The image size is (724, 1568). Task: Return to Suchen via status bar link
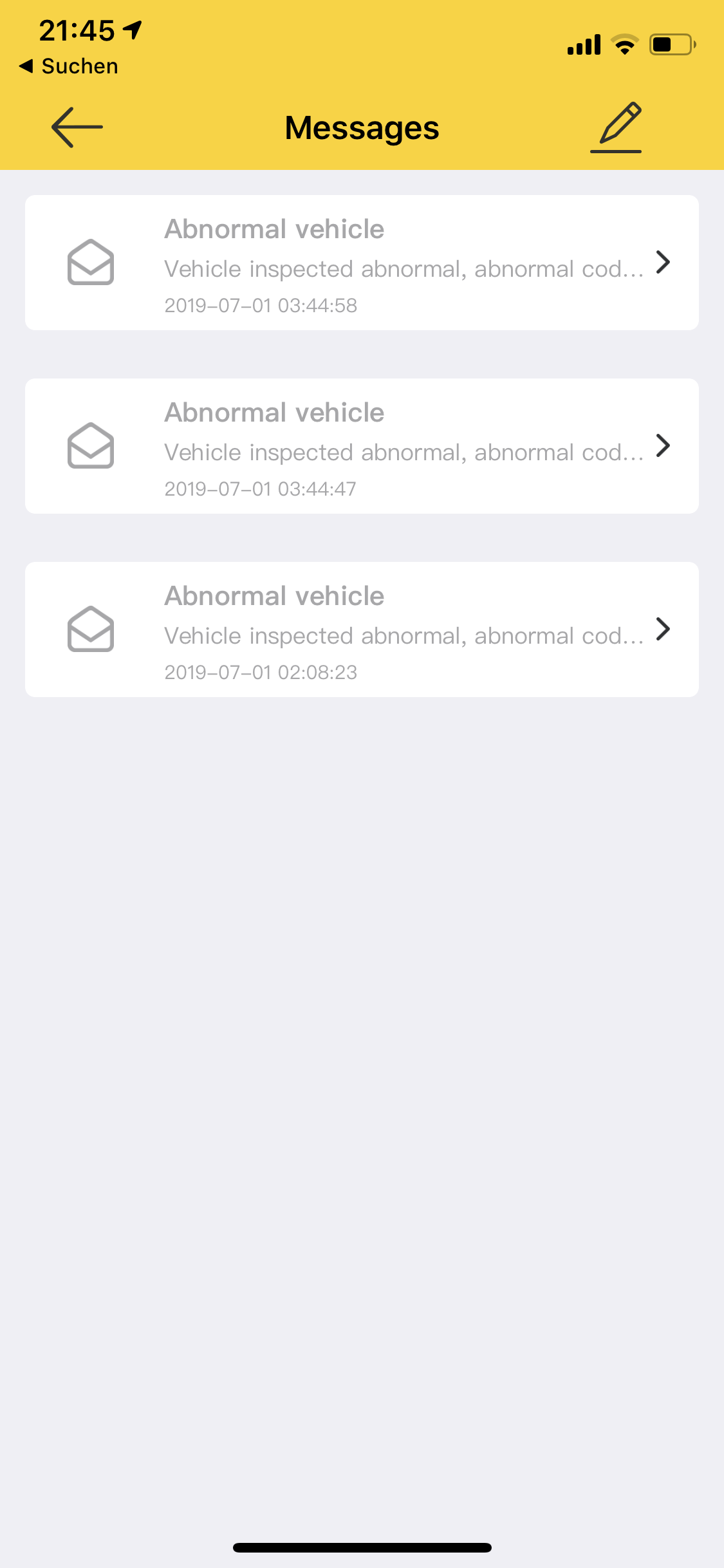click(x=70, y=66)
